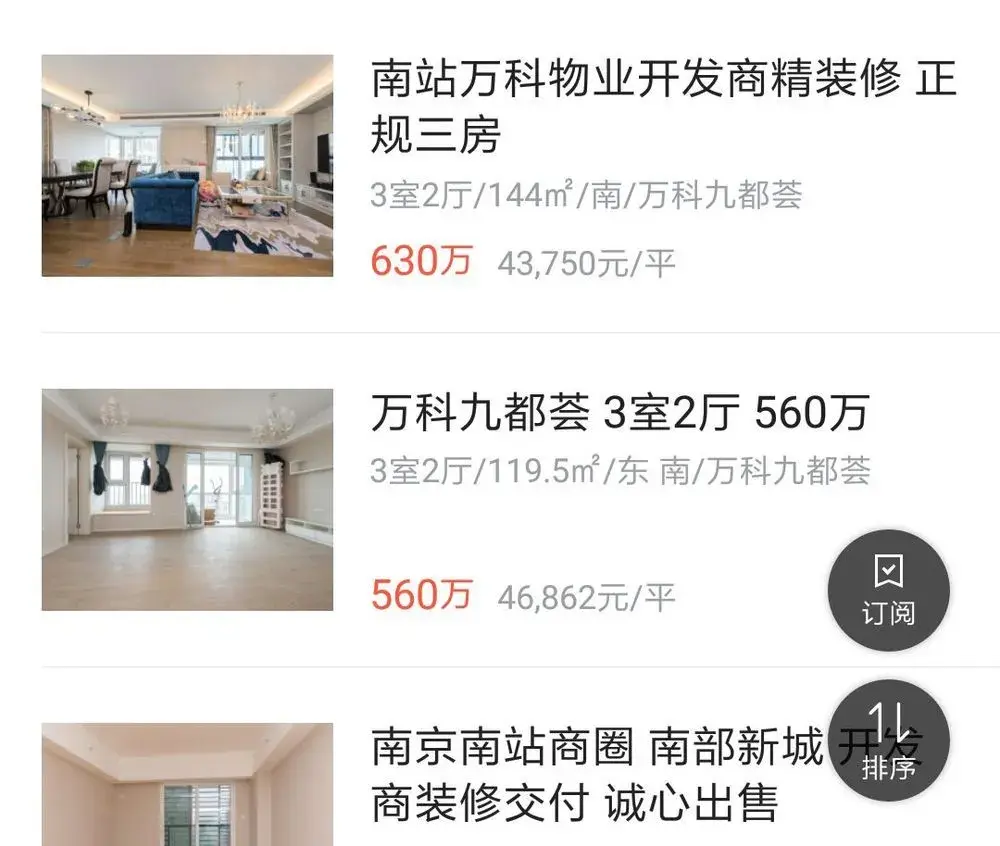Open the 630万 南站万科物业 listing

pos(662,105)
